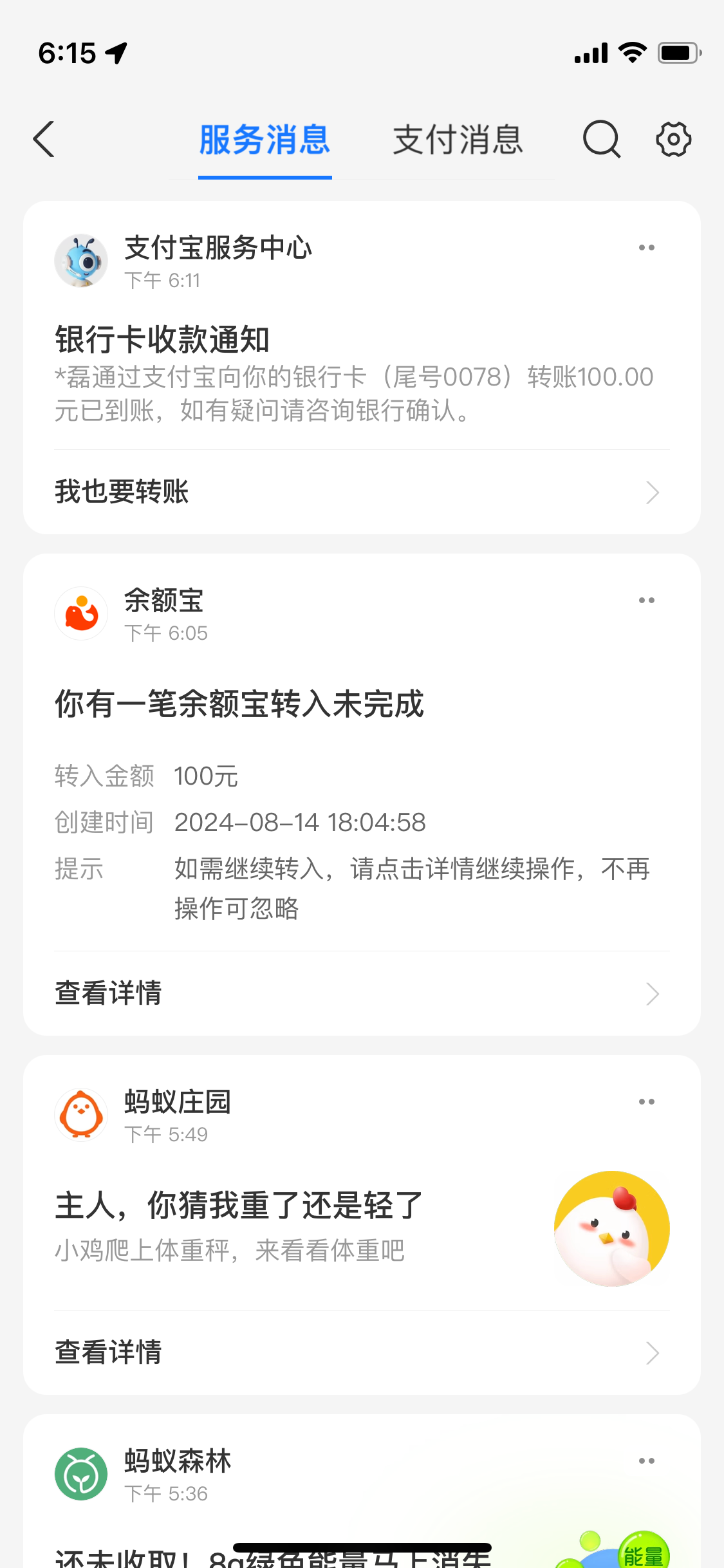Select the 服务消息 tab
724x1568 pixels.
(265, 140)
